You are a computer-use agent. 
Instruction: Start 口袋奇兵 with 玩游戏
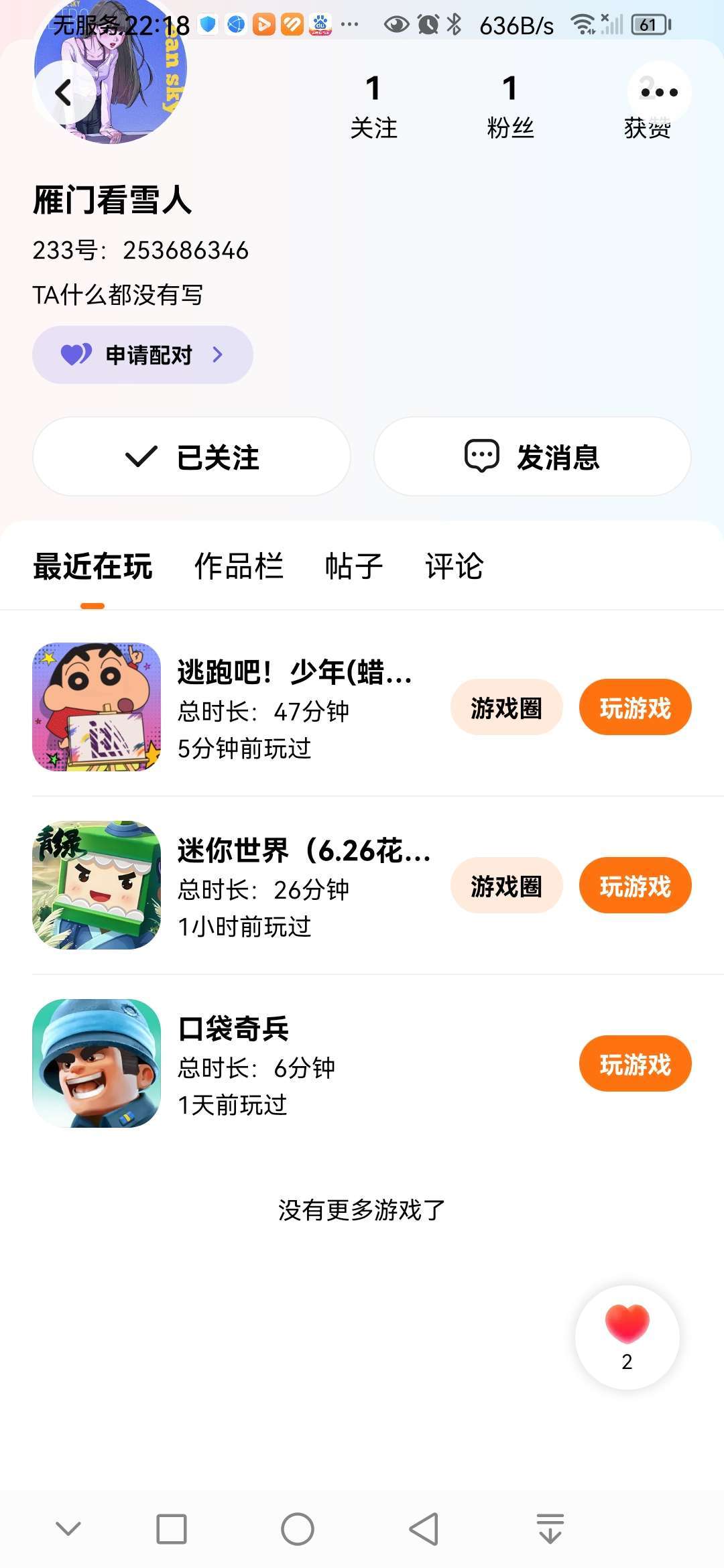click(x=635, y=1064)
